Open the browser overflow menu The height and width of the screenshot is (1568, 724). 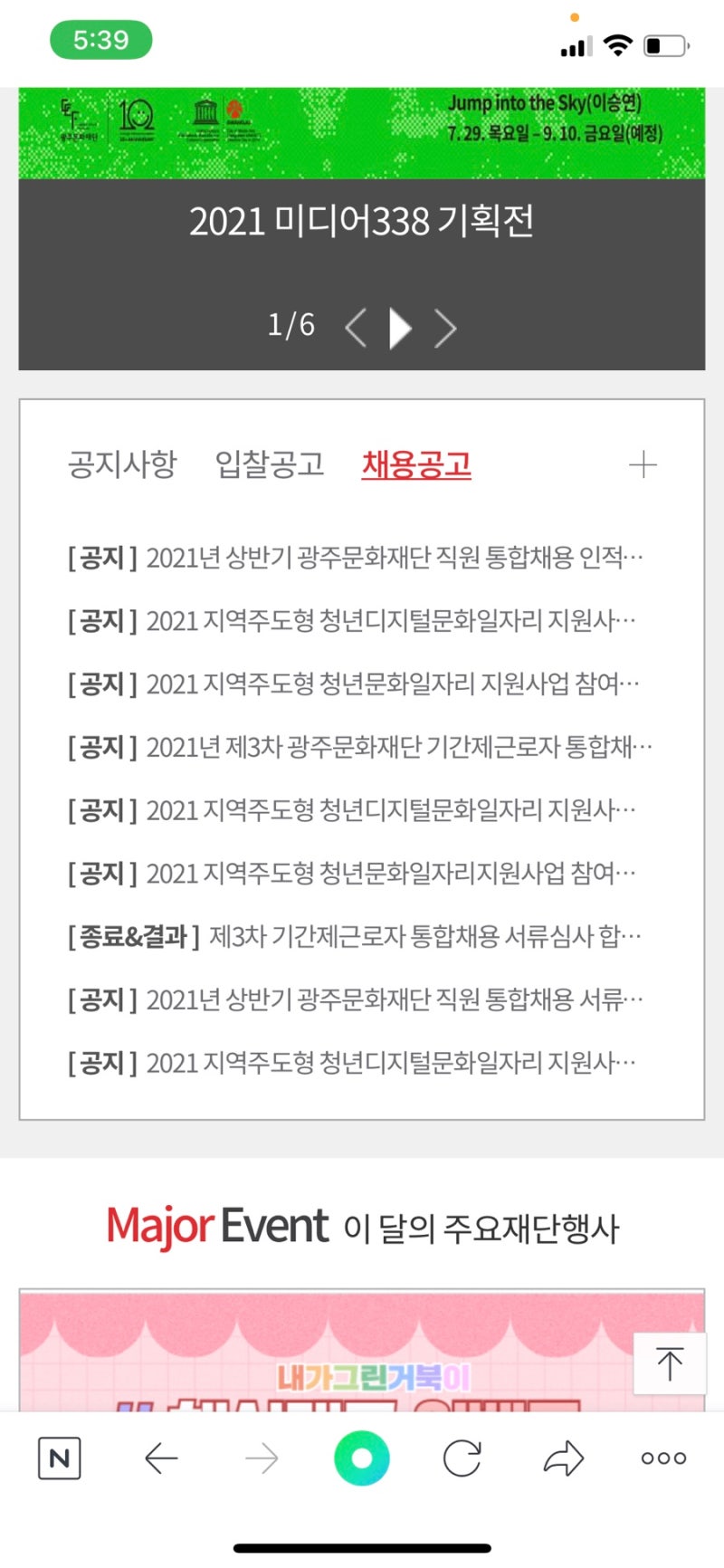[x=663, y=1458]
